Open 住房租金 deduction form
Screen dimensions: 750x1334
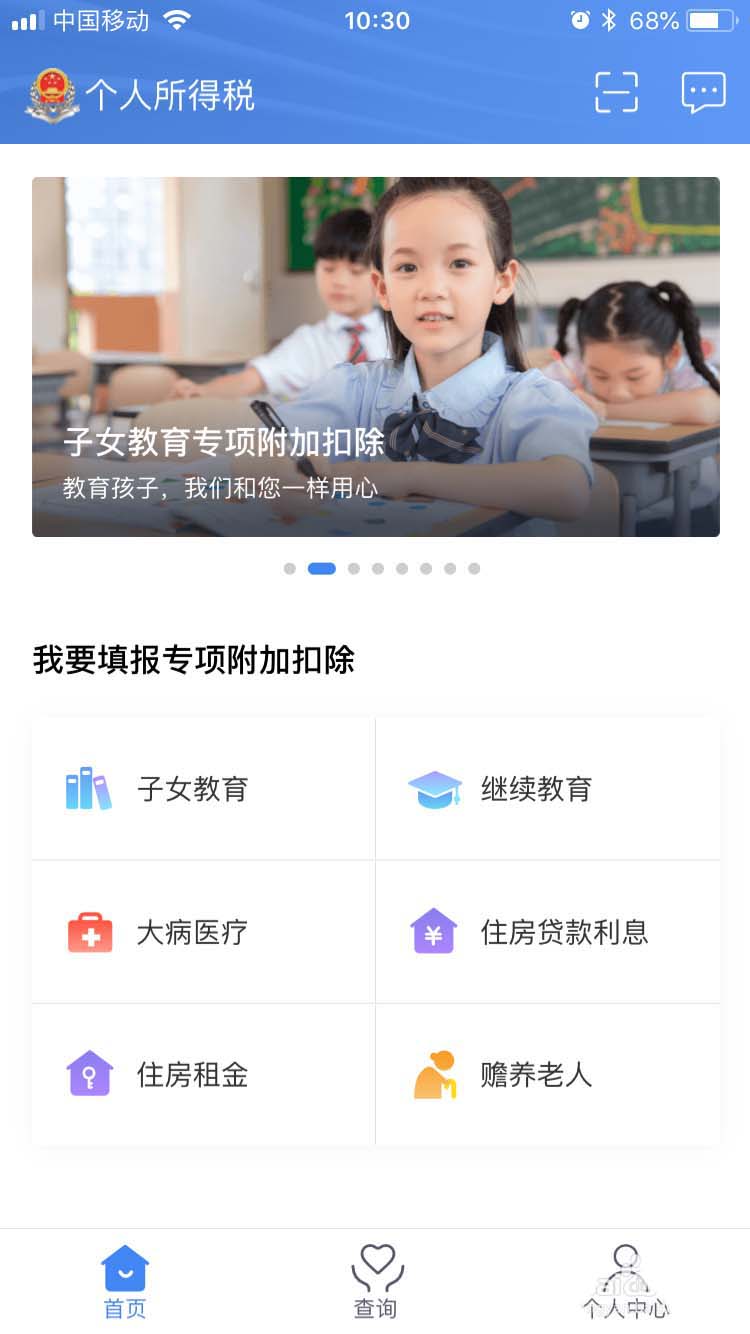pyautogui.click(x=204, y=1075)
